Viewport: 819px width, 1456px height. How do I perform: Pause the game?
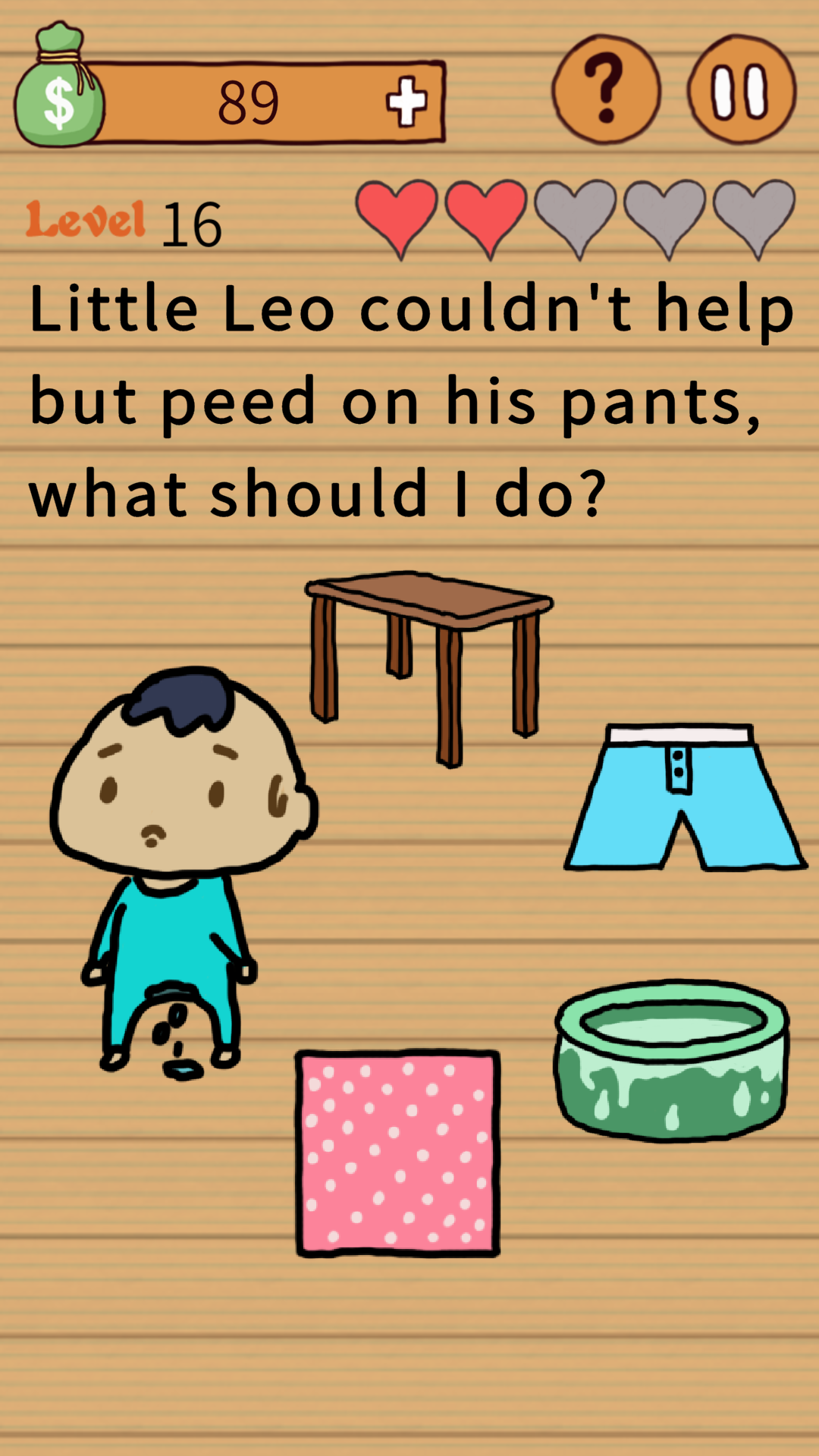coord(741,89)
